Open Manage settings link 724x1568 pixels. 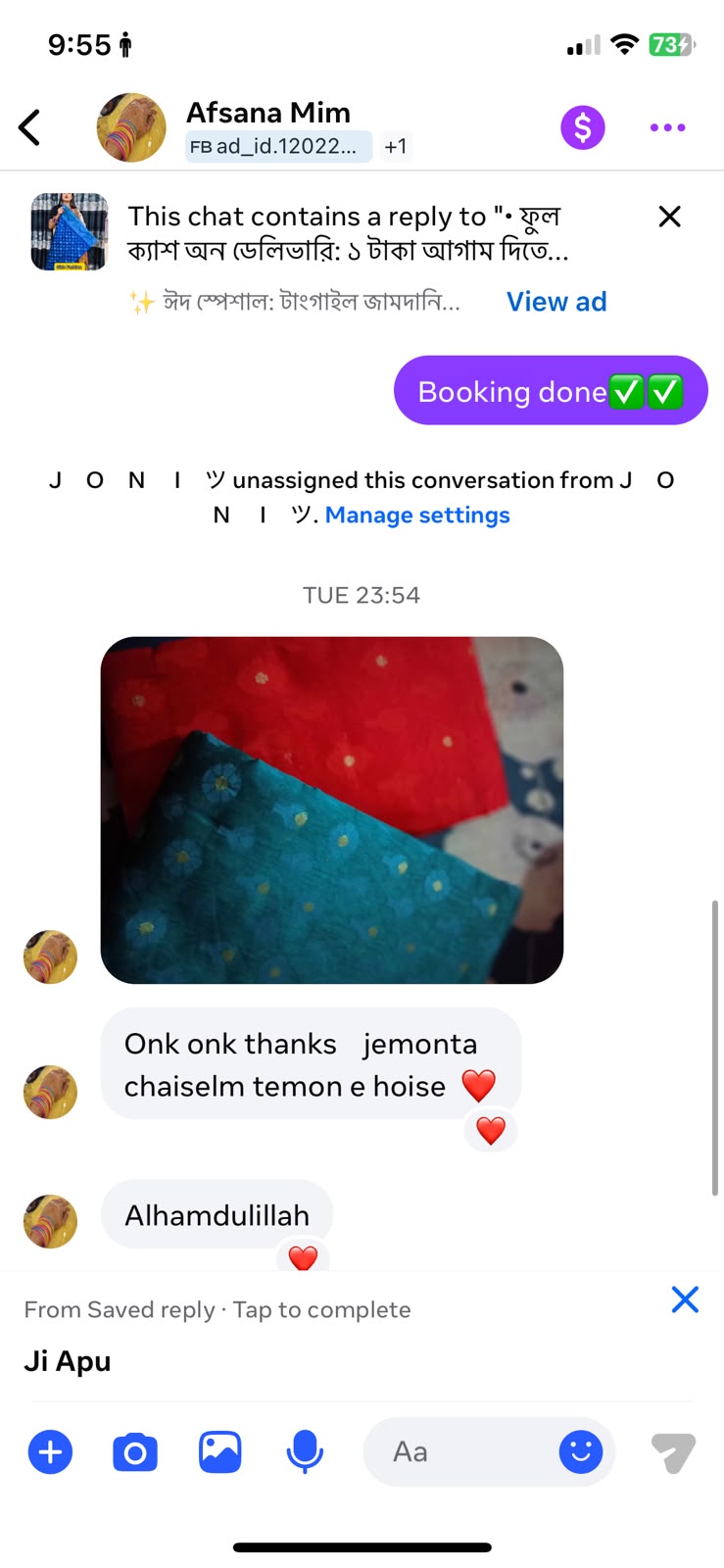(x=417, y=515)
